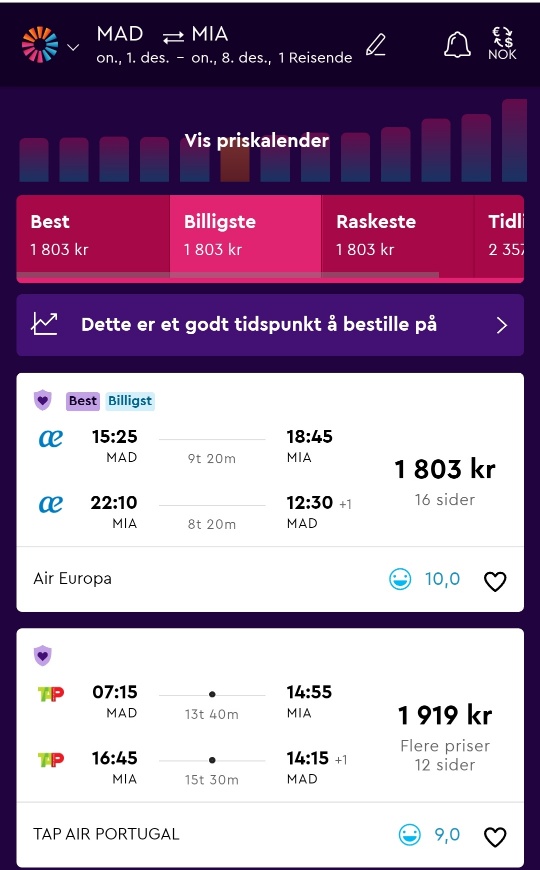
Task: Open the good time to book banner
Action: pyautogui.click(x=270, y=325)
